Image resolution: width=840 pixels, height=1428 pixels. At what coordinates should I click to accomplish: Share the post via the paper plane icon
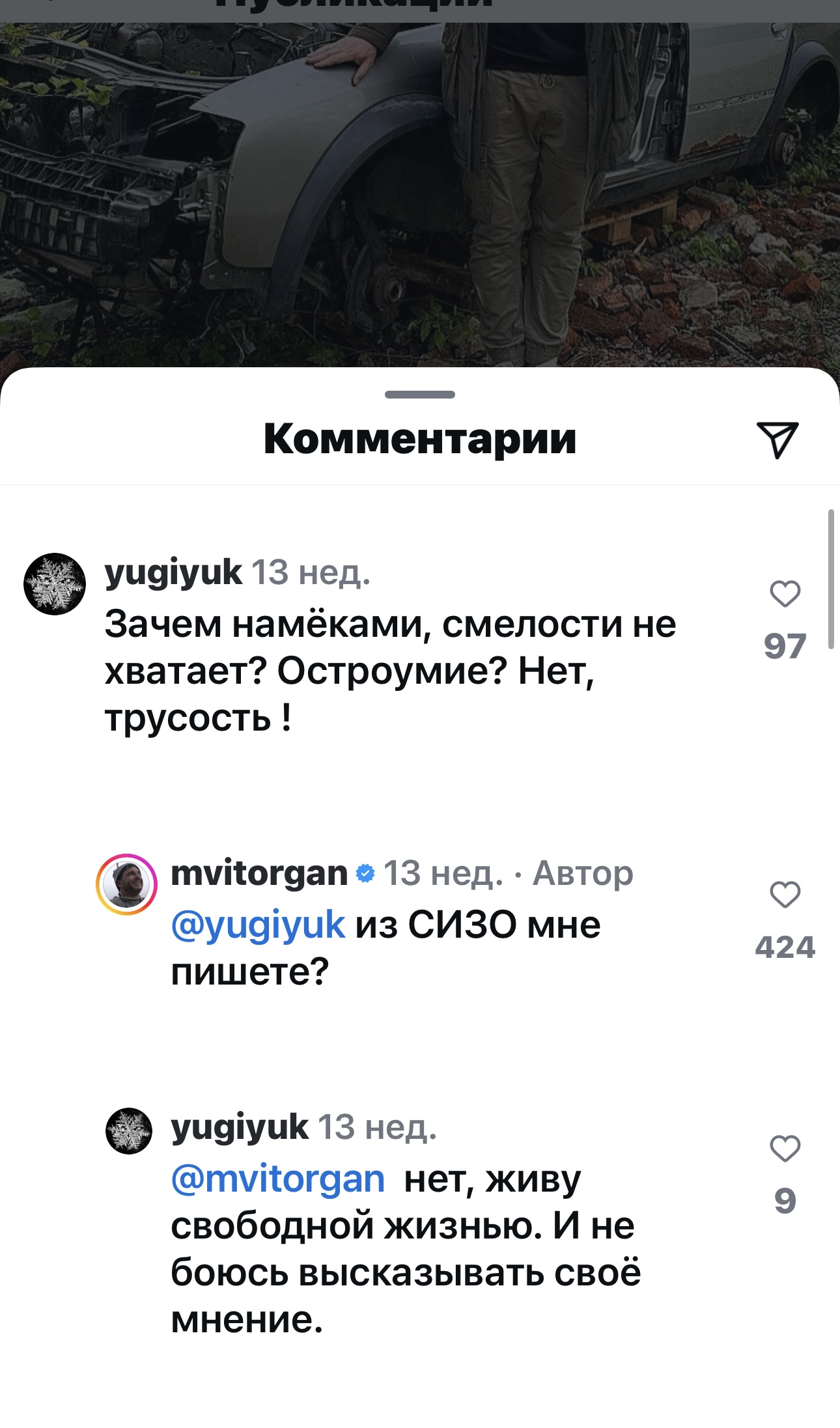777,440
